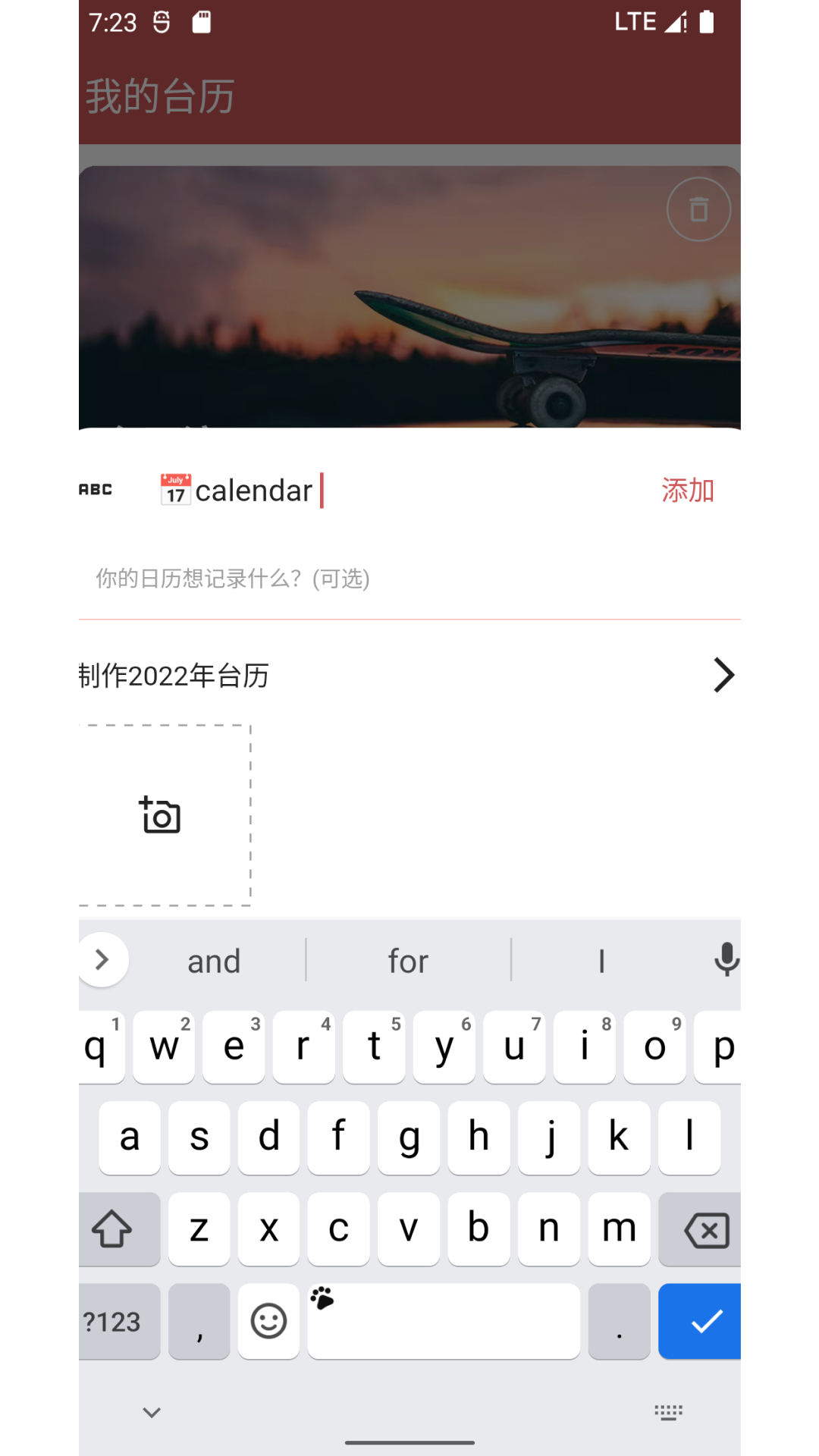This screenshot has height=1456, width=819.
Task: Open the emoji keyboard
Action: point(268,1321)
